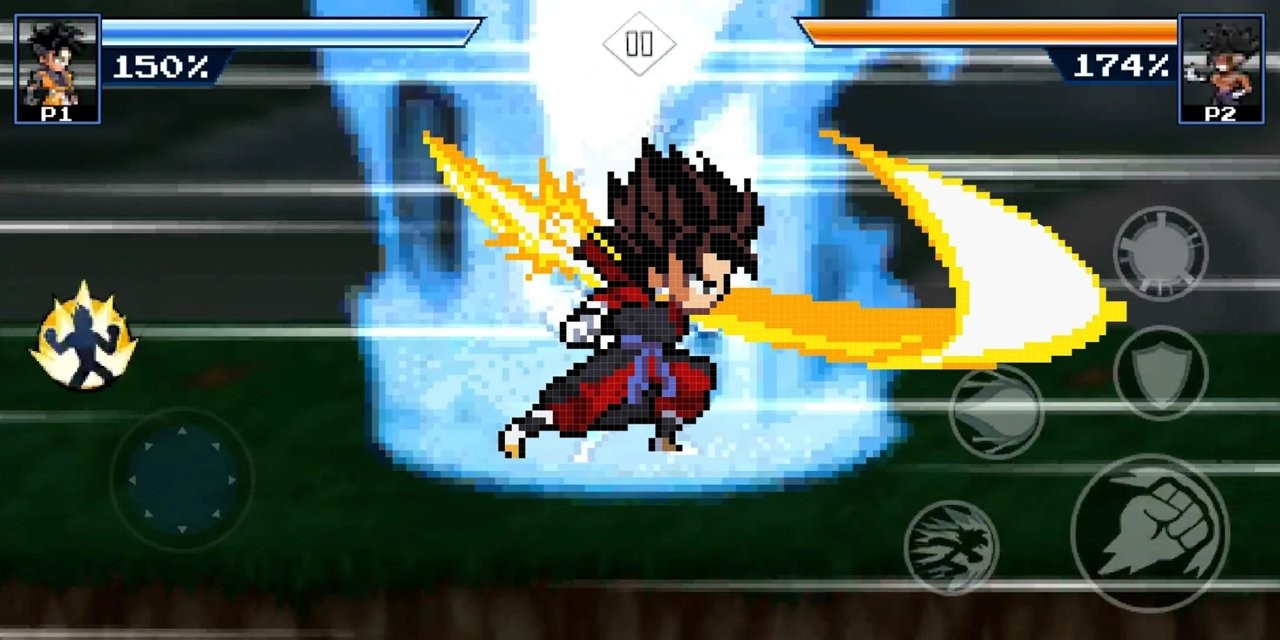Screen dimensions: 1280x640
Task: Use the dash attack skill button
Action: click(x=951, y=547)
